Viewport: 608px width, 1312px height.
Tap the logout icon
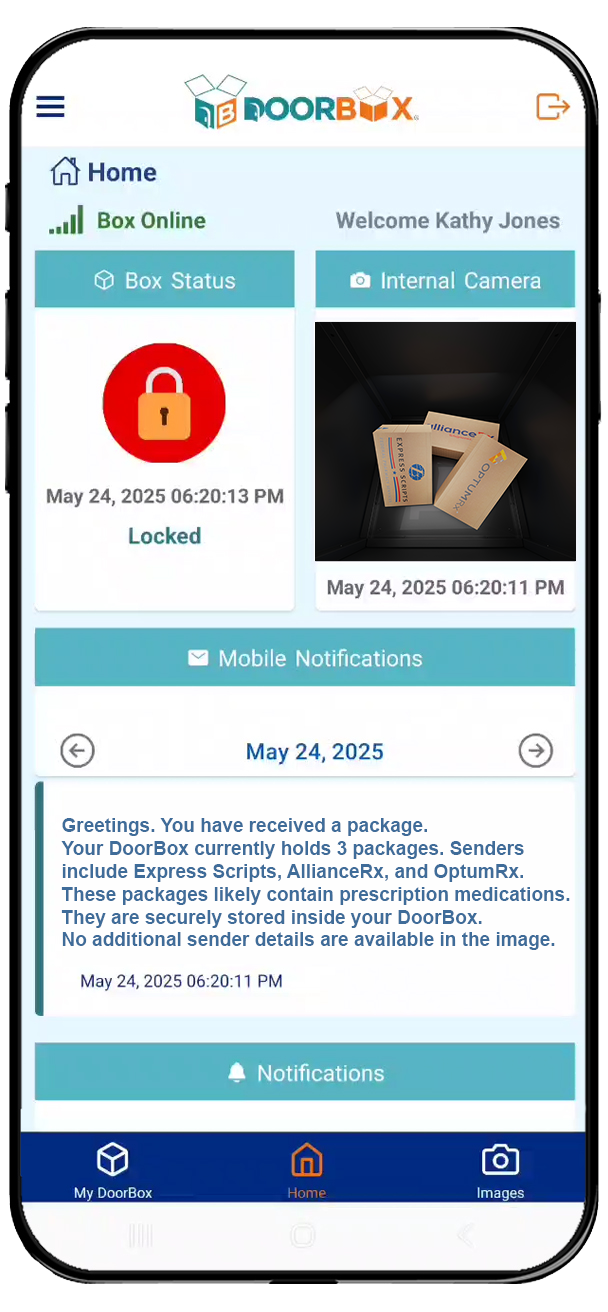pyautogui.click(x=552, y=106)
